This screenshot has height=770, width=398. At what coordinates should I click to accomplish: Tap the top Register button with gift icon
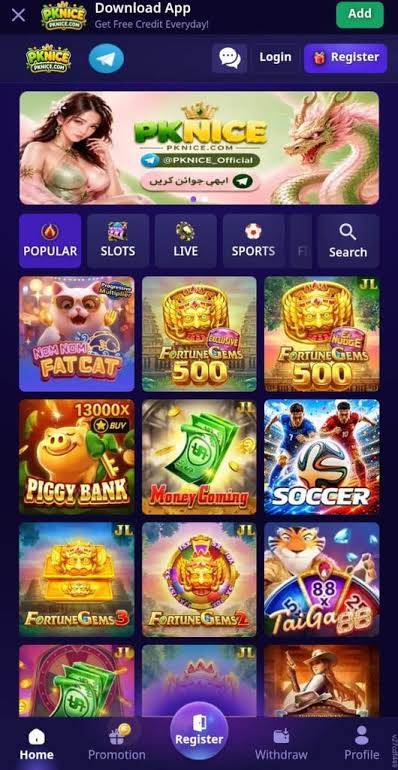point(345,58)
